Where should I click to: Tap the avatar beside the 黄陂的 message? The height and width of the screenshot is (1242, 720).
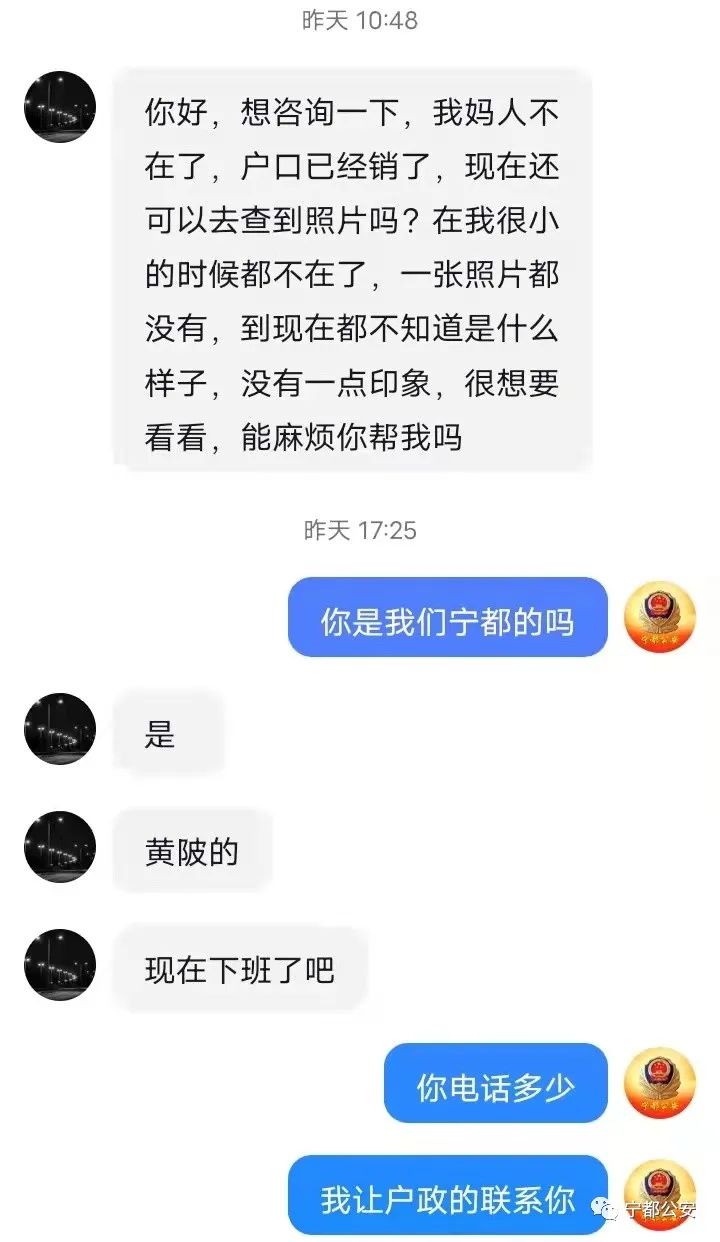pos(60,847)
